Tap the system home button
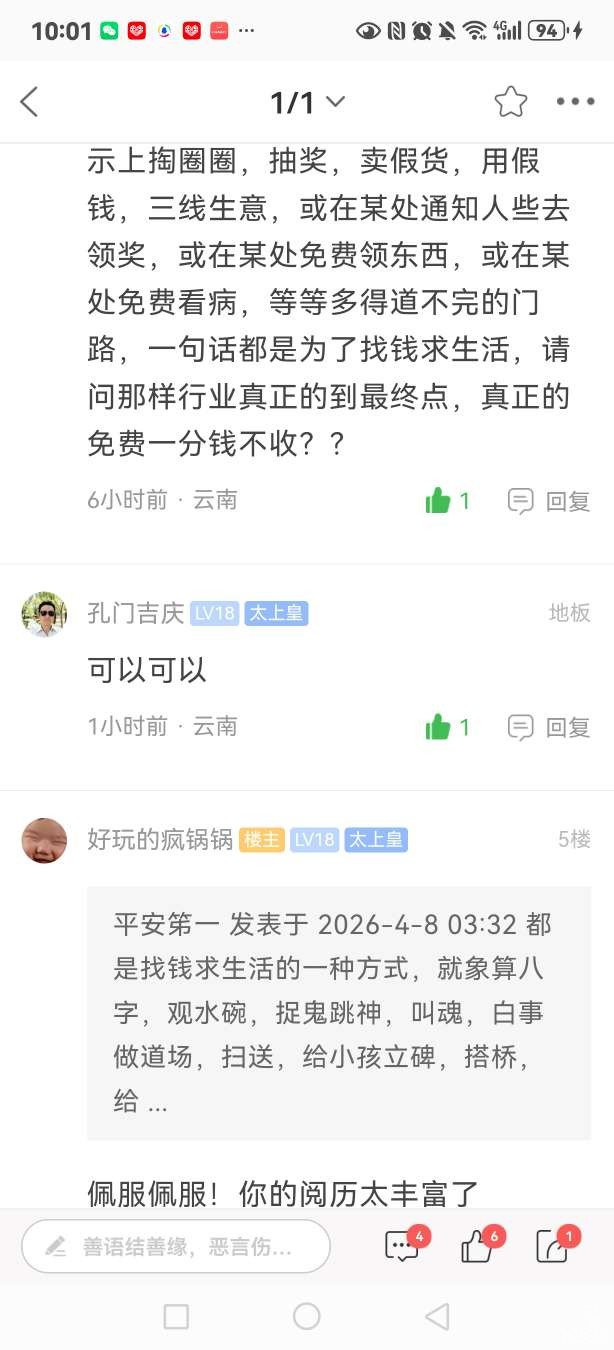This screenshot has height=1350, width=614. pos(306,1316)
